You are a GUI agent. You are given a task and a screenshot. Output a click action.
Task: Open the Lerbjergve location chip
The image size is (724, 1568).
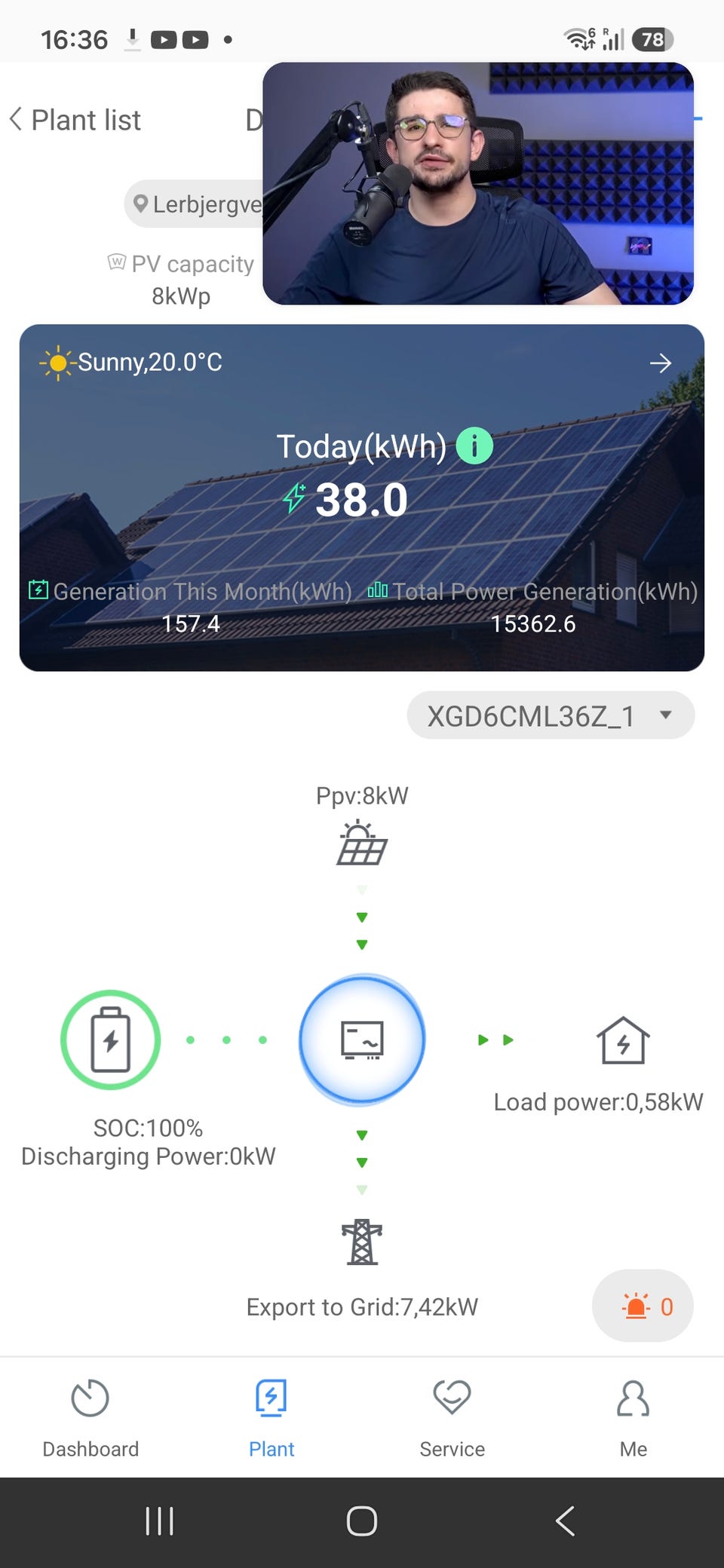(x=195, y=204)
